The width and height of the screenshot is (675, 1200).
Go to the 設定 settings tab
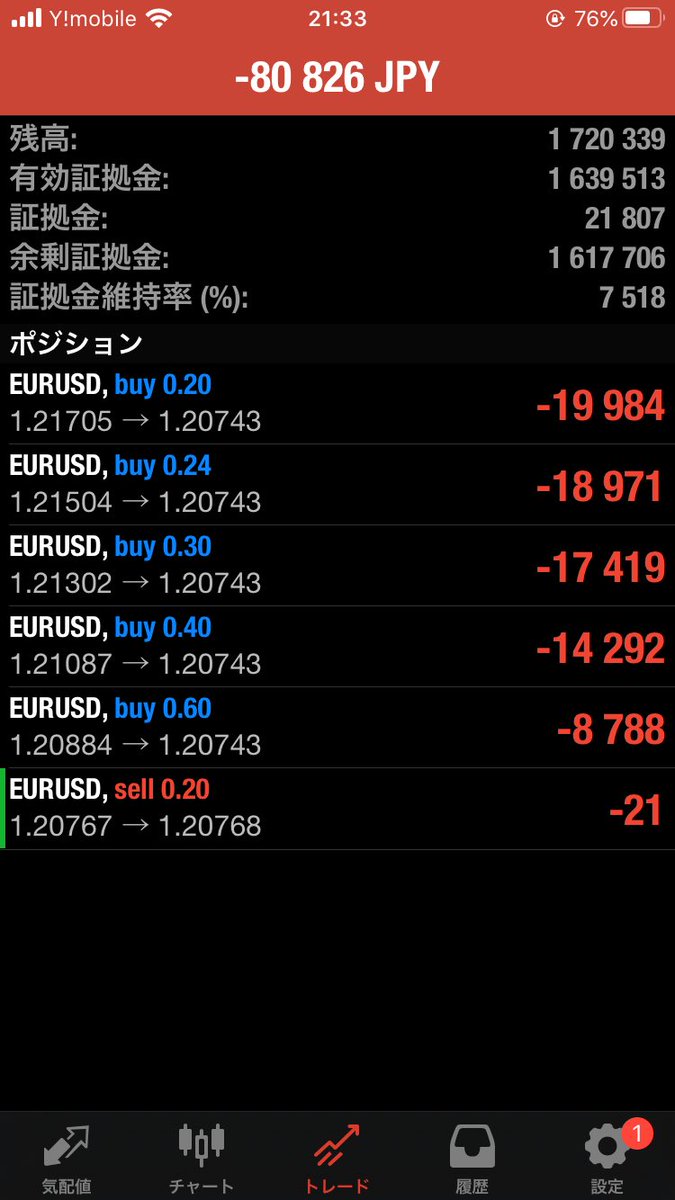click(x=607, y=1157)
